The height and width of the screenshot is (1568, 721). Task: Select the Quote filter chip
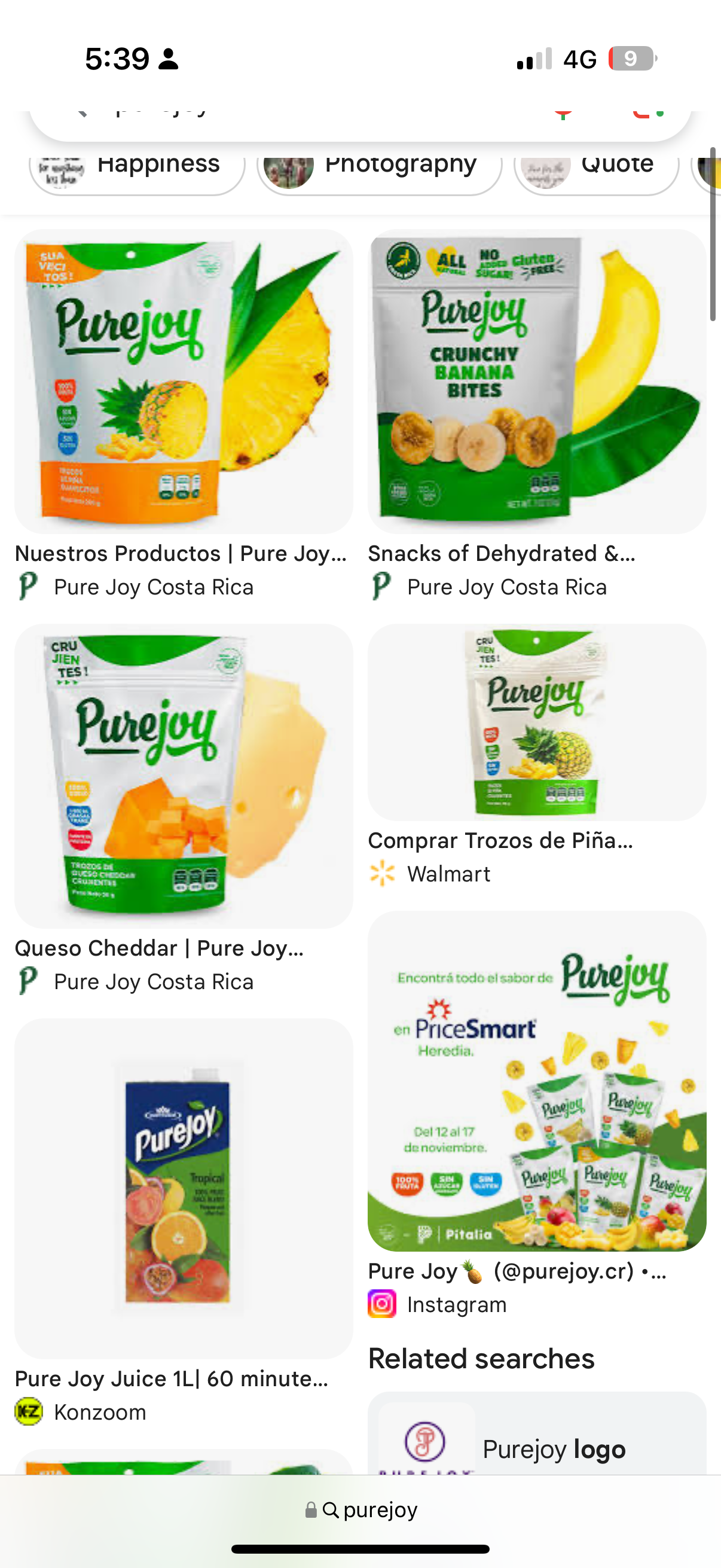coord(596,166)
